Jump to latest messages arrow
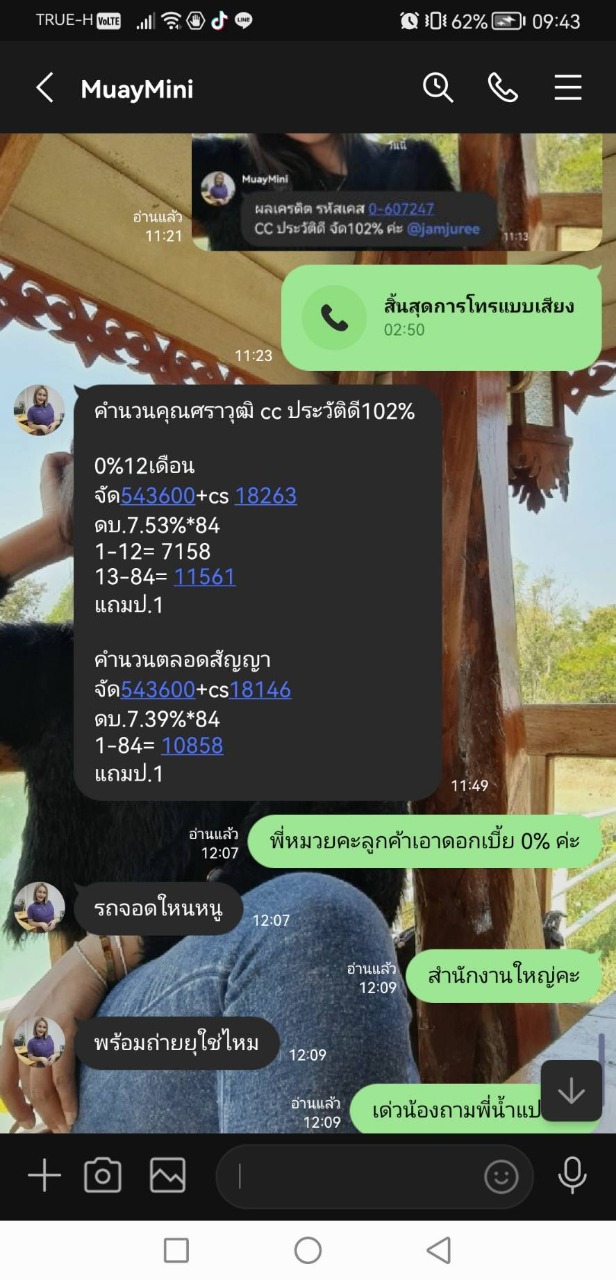Image resolution: width=616 pixels, height=1280 pixels. click(x=571, y=1091)
